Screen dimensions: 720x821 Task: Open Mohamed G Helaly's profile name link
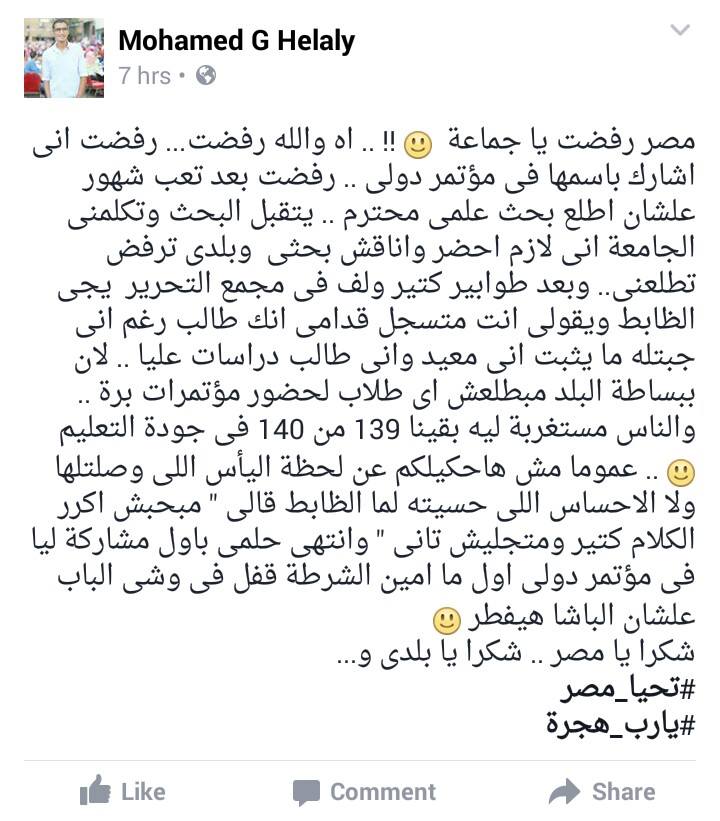236,41
